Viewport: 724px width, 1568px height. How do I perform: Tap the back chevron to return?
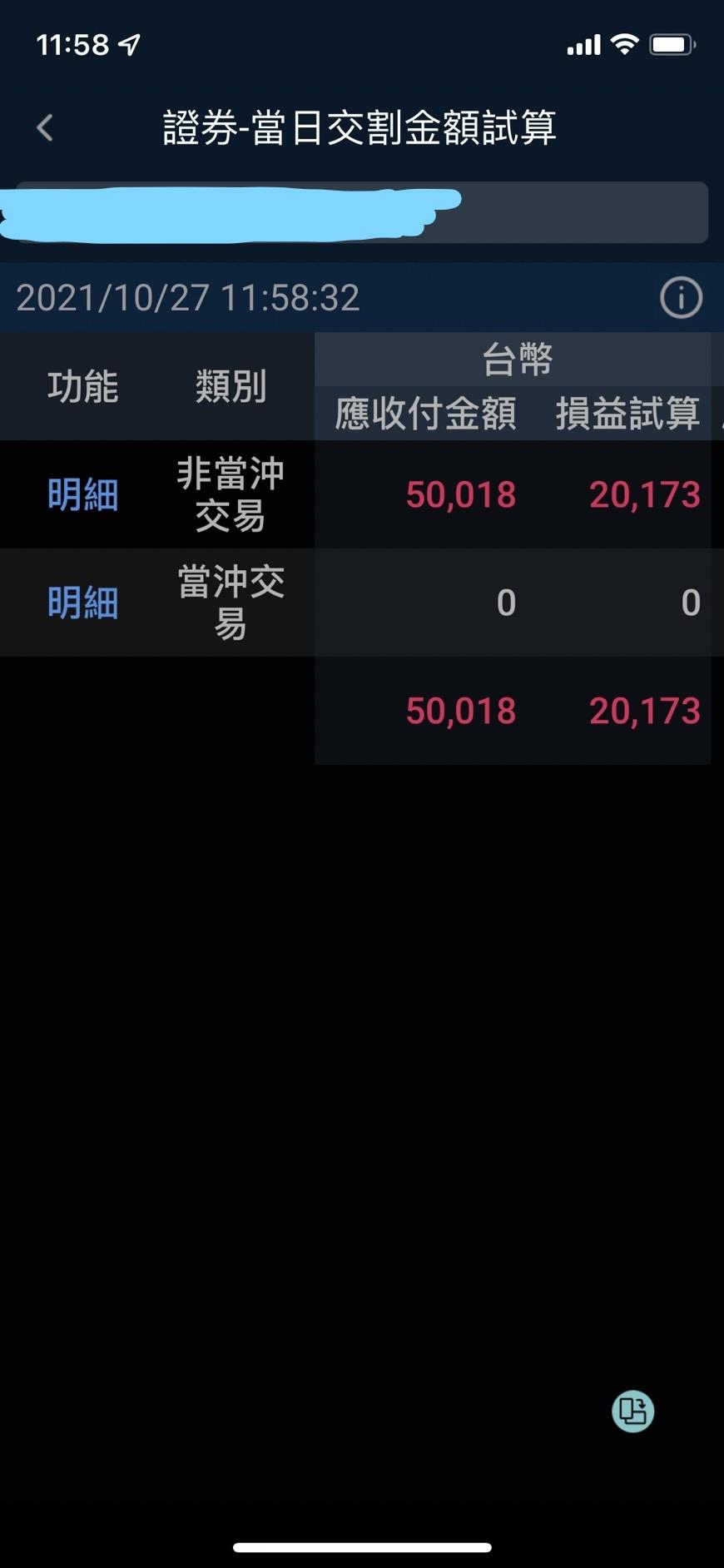tap(44, 127)
